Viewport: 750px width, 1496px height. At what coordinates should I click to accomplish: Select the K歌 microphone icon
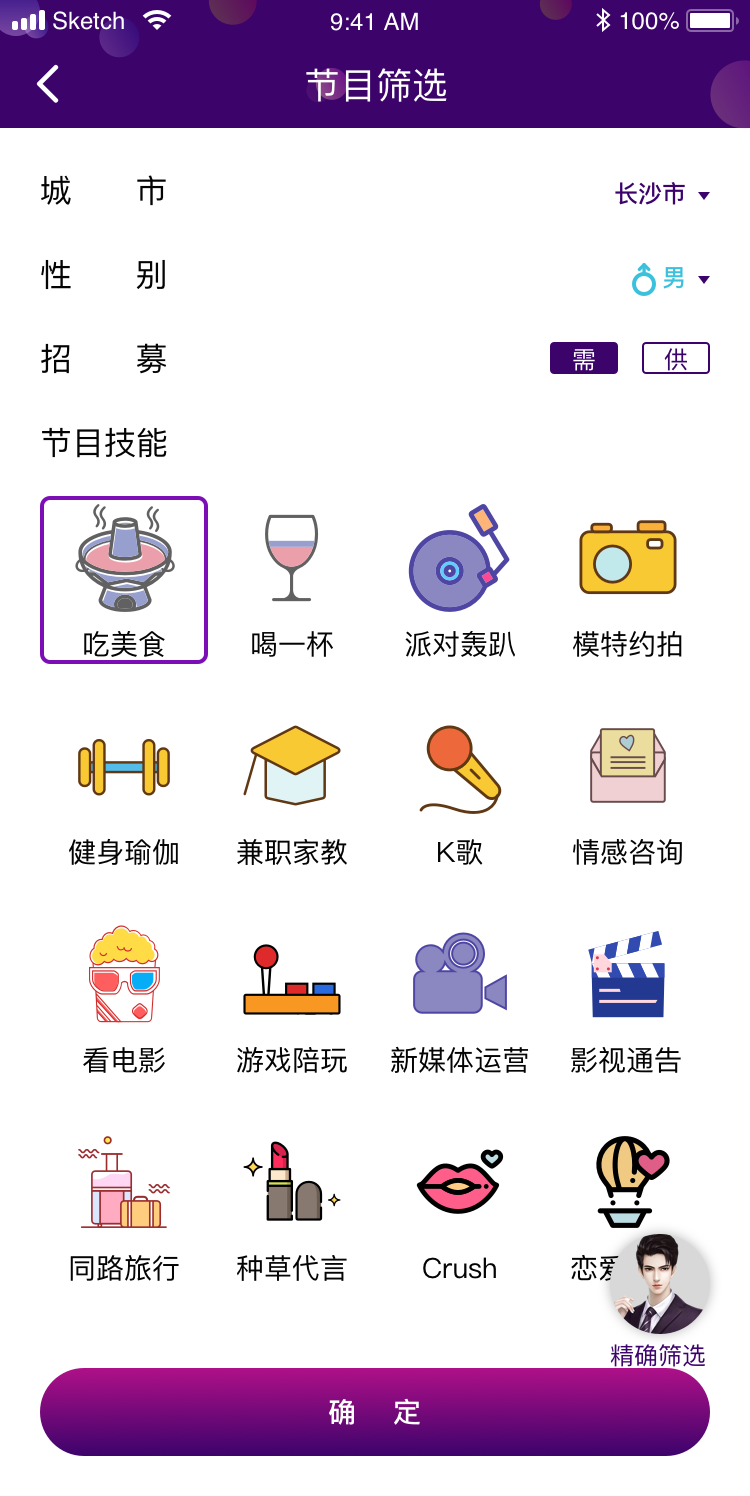pos(458,766)
